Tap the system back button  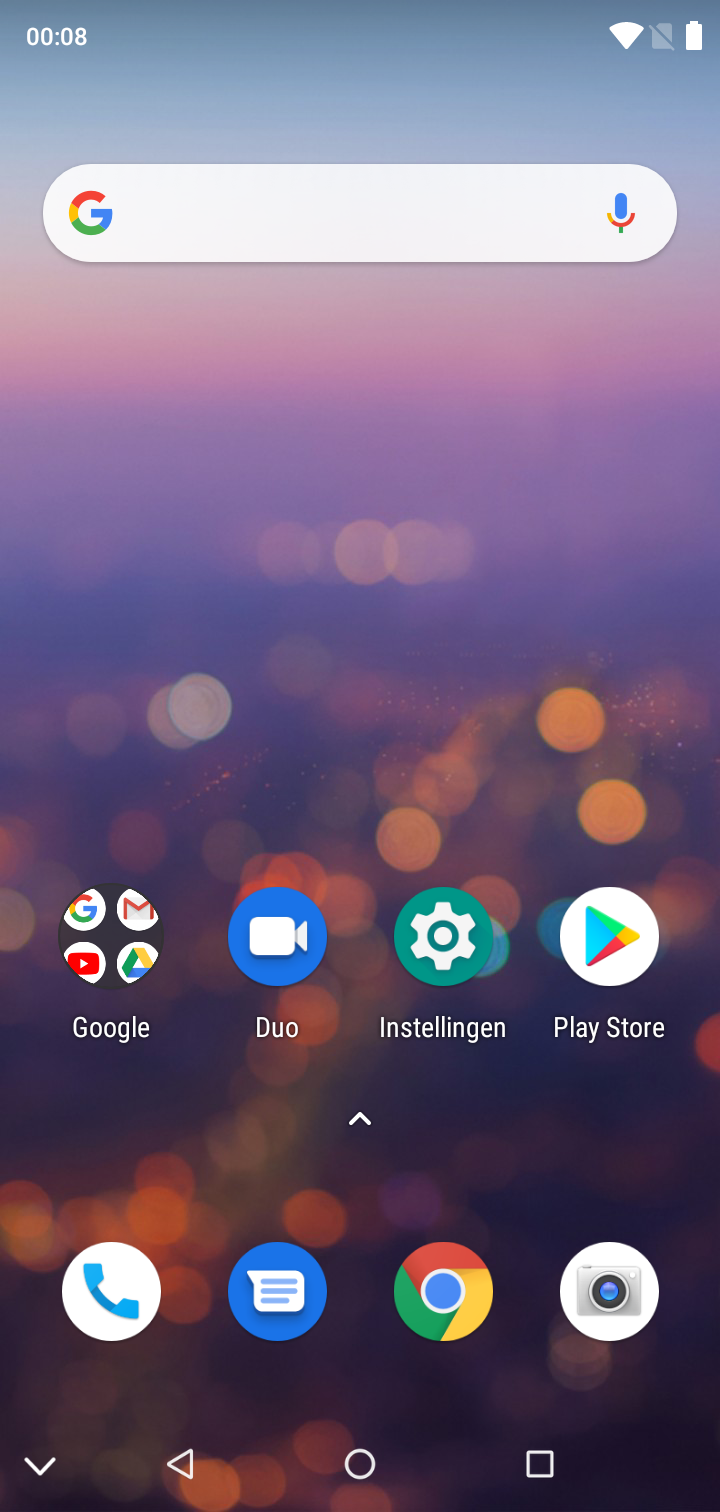pyautogui.click(x=180, y=1464)
